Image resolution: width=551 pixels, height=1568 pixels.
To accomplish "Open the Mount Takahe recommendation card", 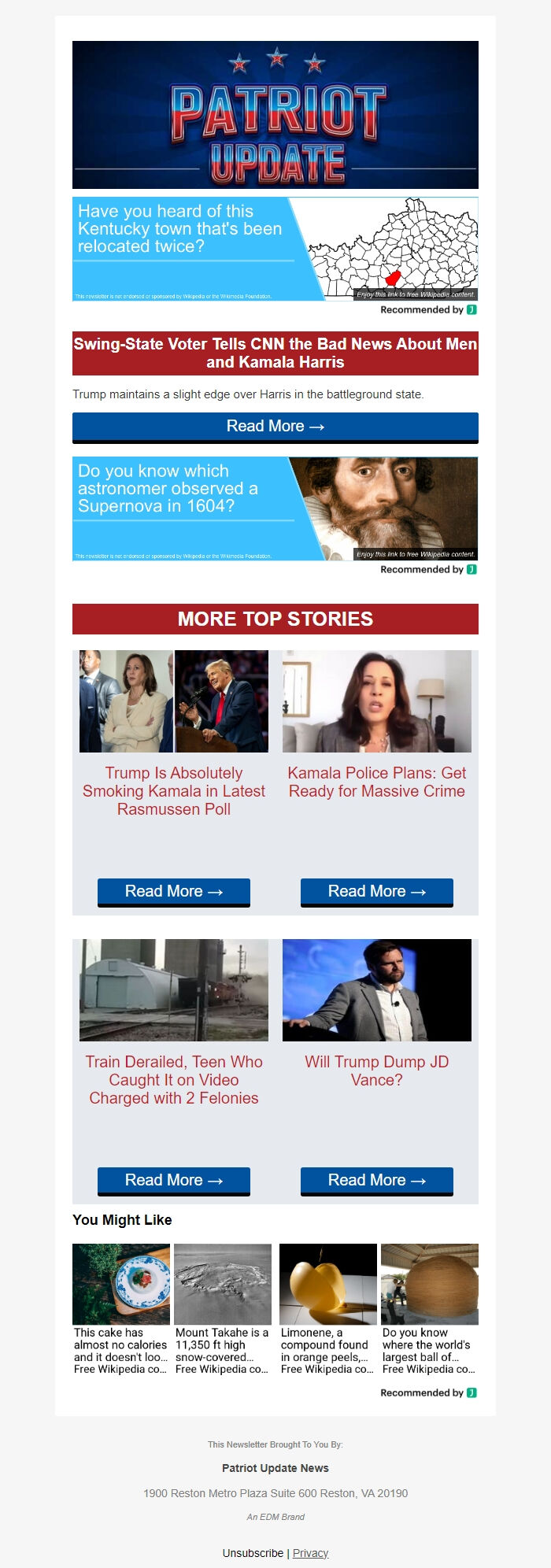I will click(x=222, y=1308).
